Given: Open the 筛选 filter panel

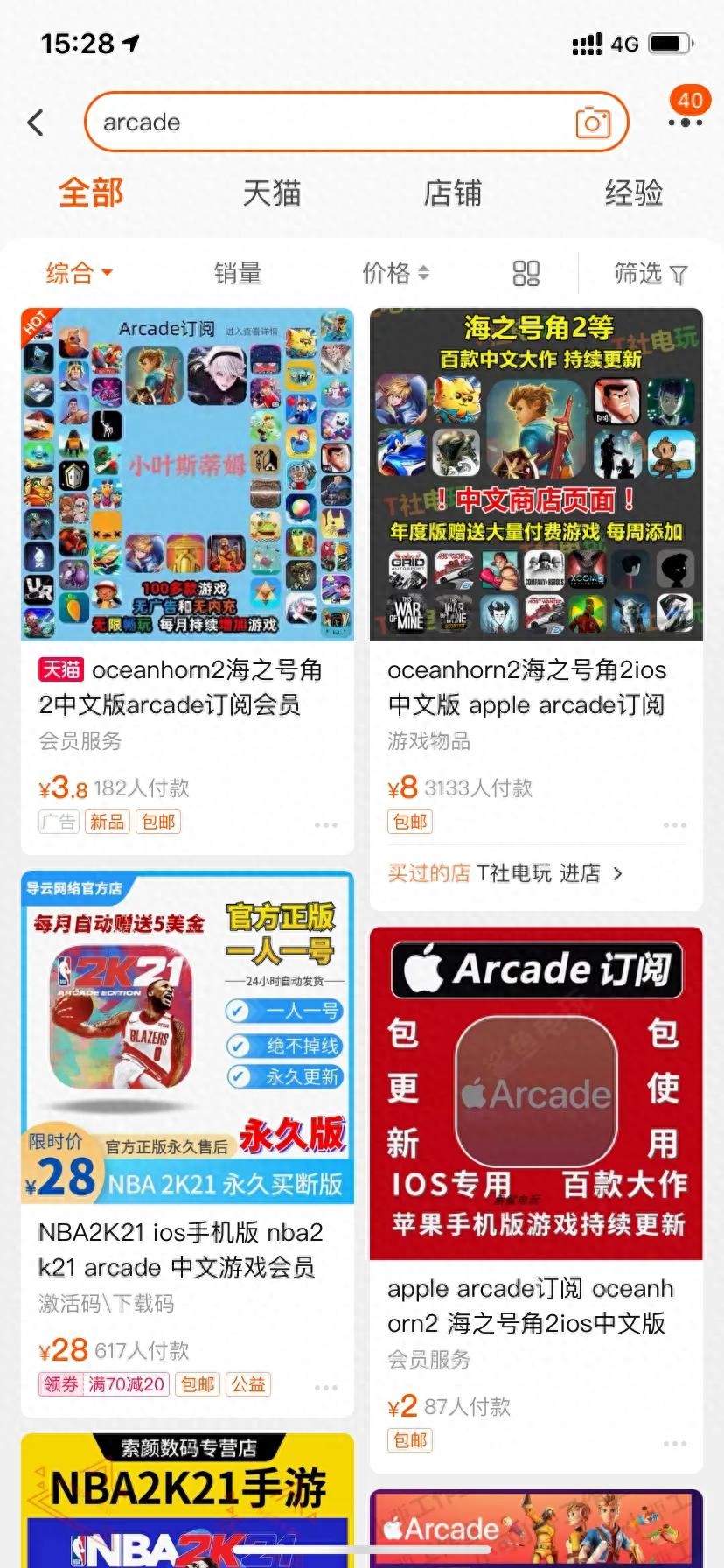Looking at the screenshot, I should (650, 274).
